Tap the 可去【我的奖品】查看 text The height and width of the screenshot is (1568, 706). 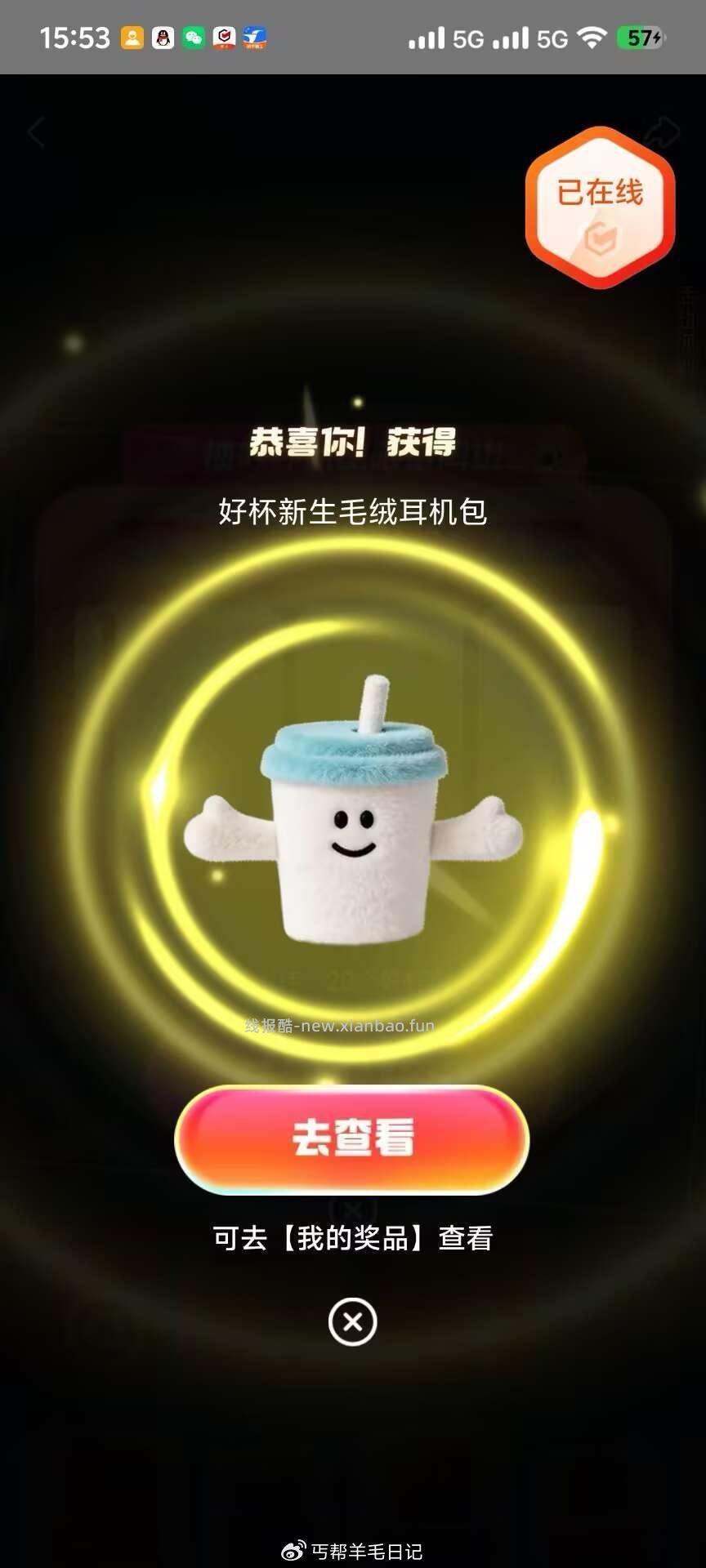(x=353, y=1240)
